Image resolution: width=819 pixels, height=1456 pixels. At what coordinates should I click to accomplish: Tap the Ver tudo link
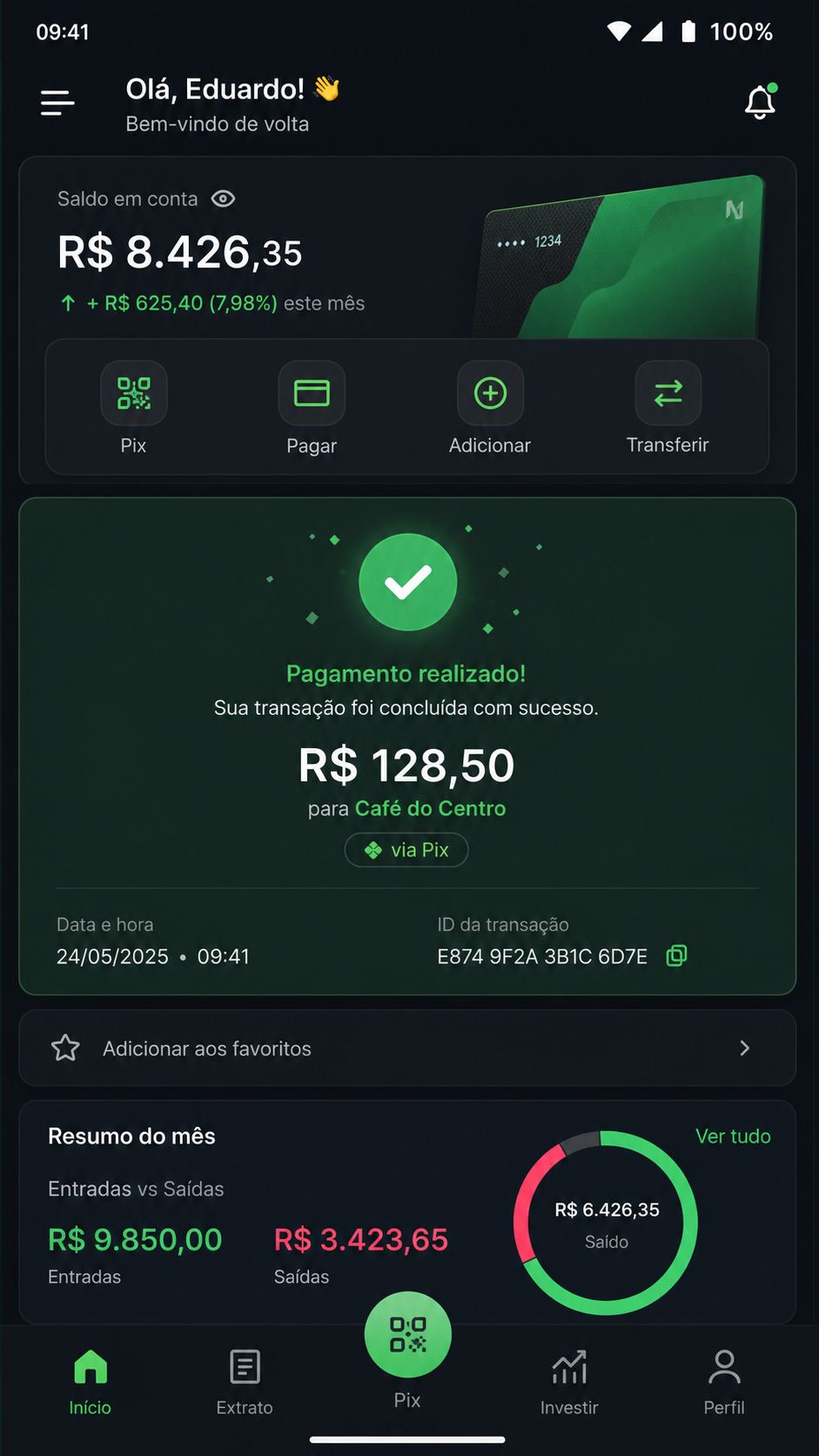[733, 1136]
